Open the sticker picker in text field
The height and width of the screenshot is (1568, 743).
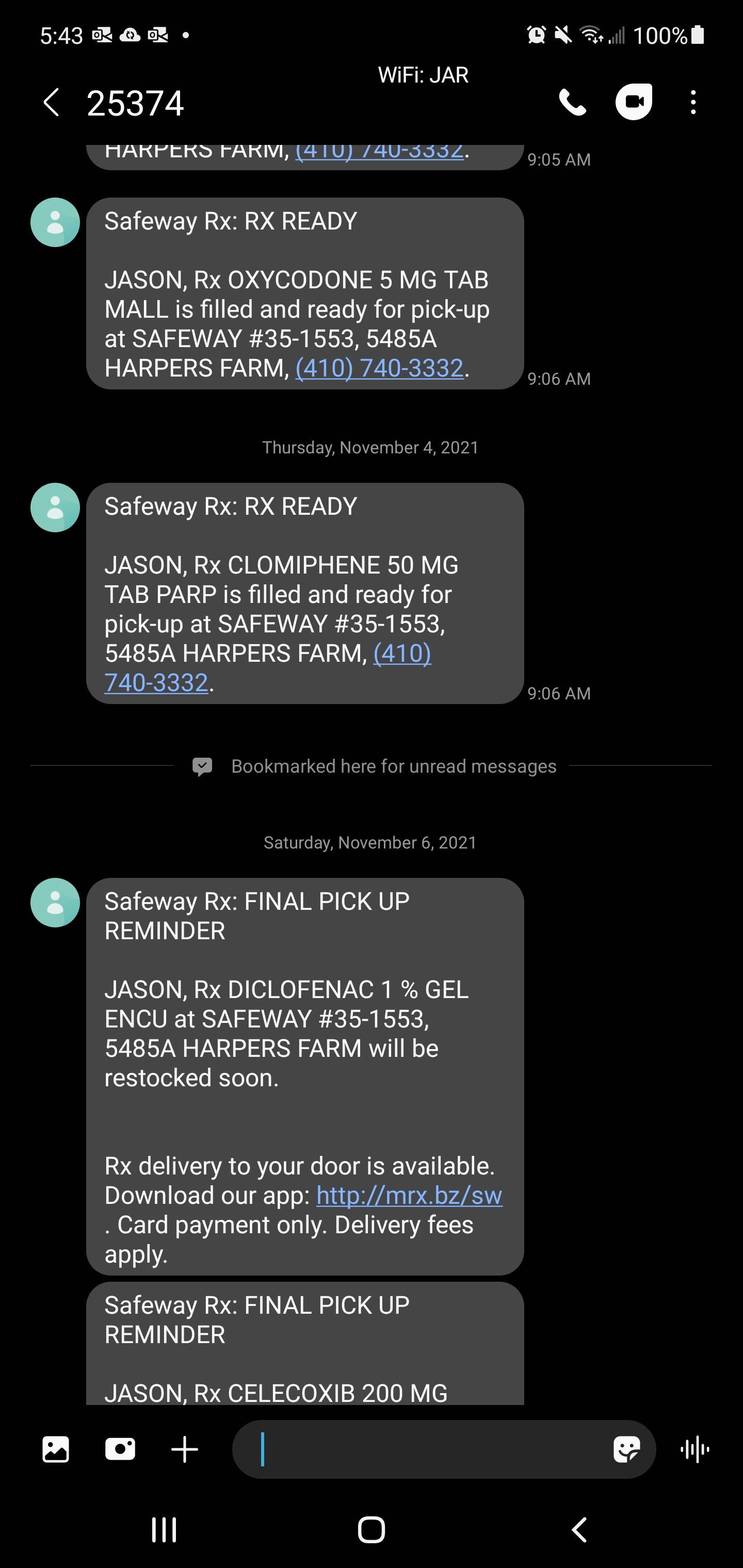pos(626,1449)
